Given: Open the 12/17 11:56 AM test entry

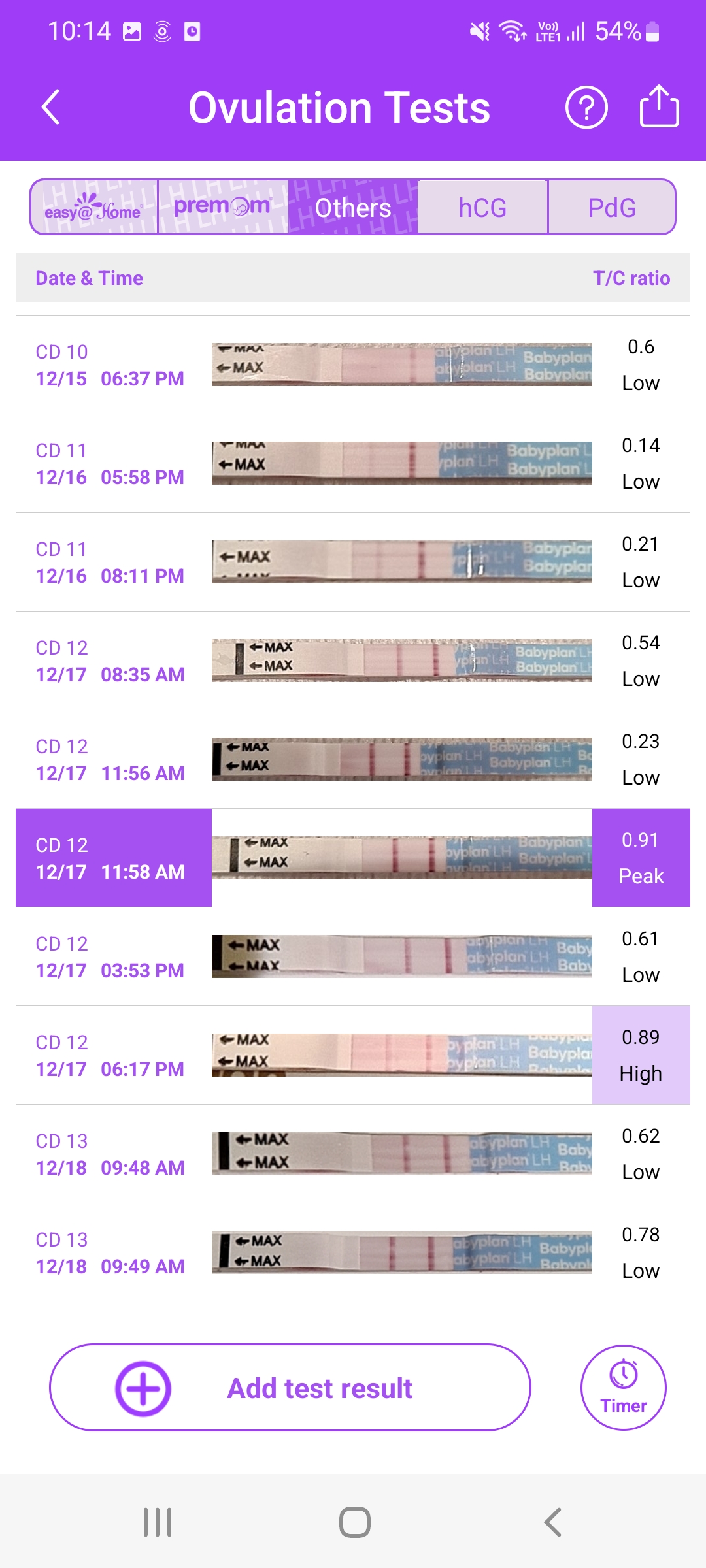Looking at the screenshot, I should (x=353, y=759).
